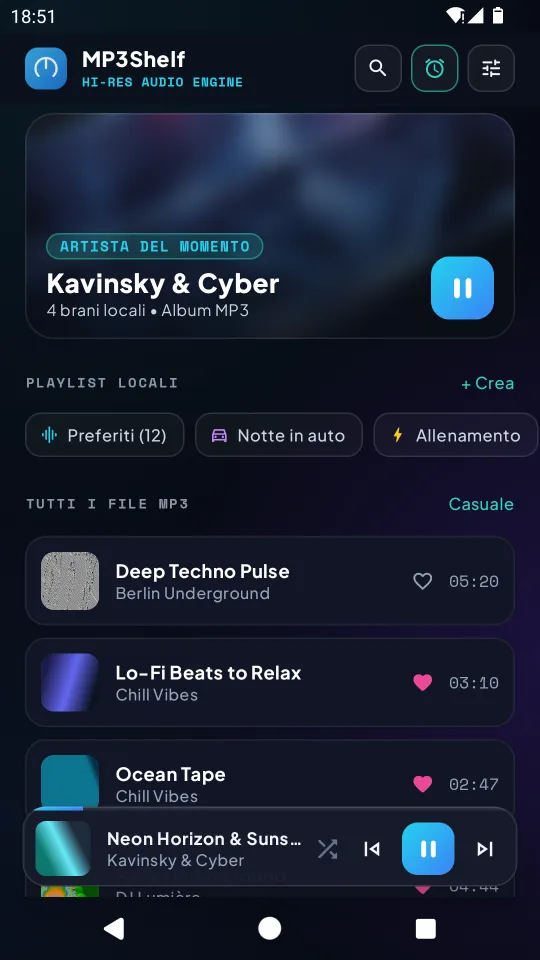Viewport: 540px width, 960px height.
Task: Skip to previous track in mini player
Action: [372, 849]
